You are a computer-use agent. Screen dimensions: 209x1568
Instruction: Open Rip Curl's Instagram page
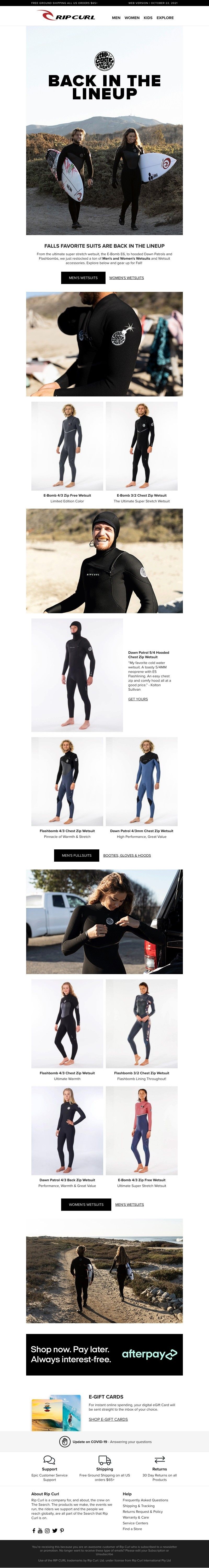[x=47, y=1530]
